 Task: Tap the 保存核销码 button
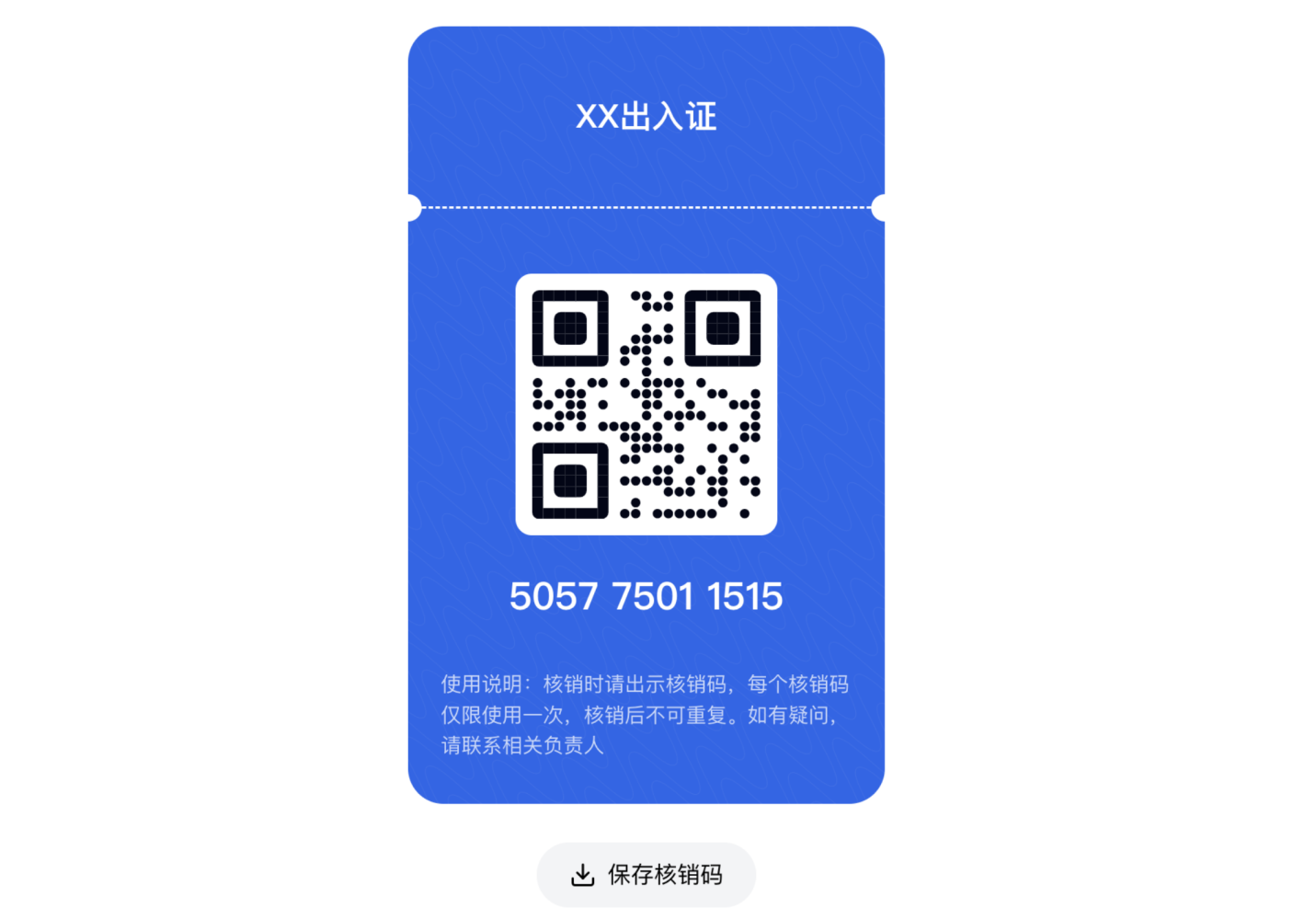coord(646,875)
